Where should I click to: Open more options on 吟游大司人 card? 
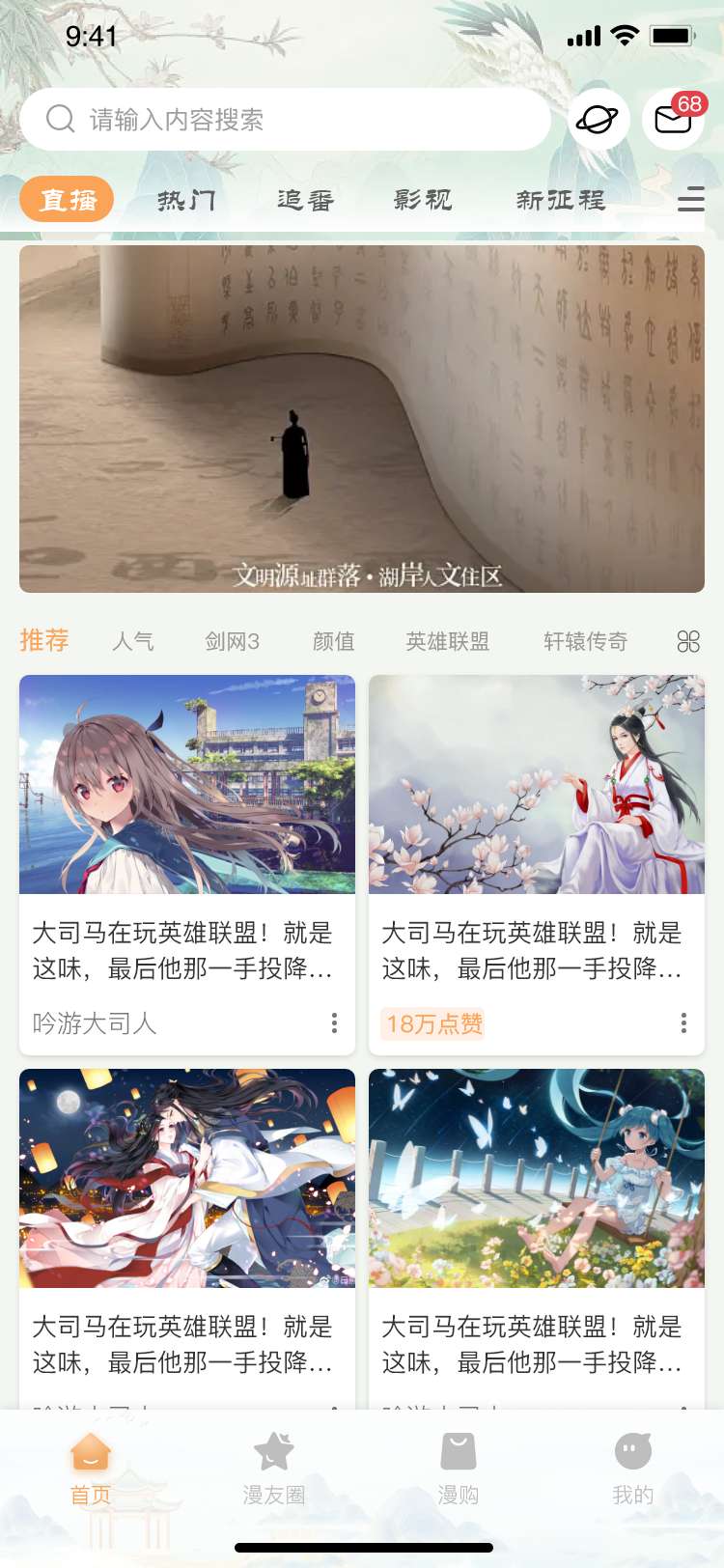pyautogui.click(x=334, y=1023)
